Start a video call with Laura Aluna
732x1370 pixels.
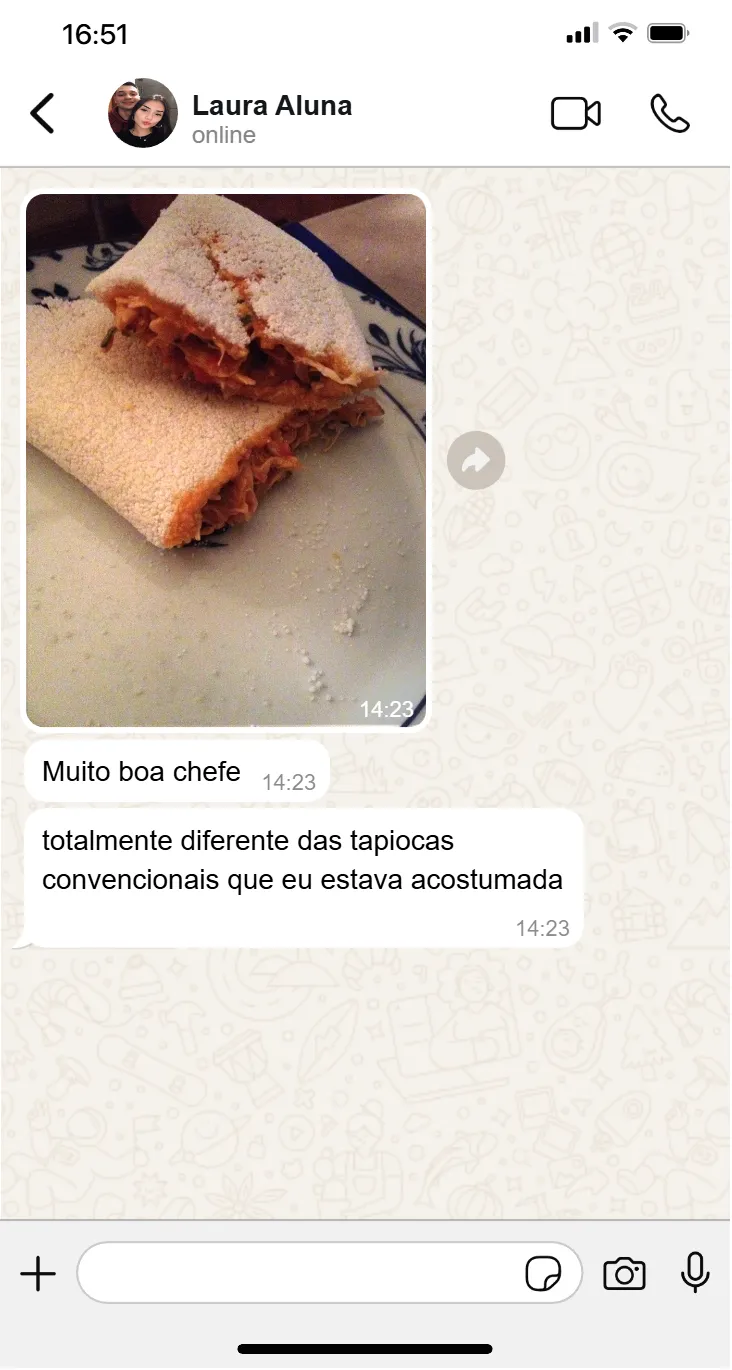[576, 114]
